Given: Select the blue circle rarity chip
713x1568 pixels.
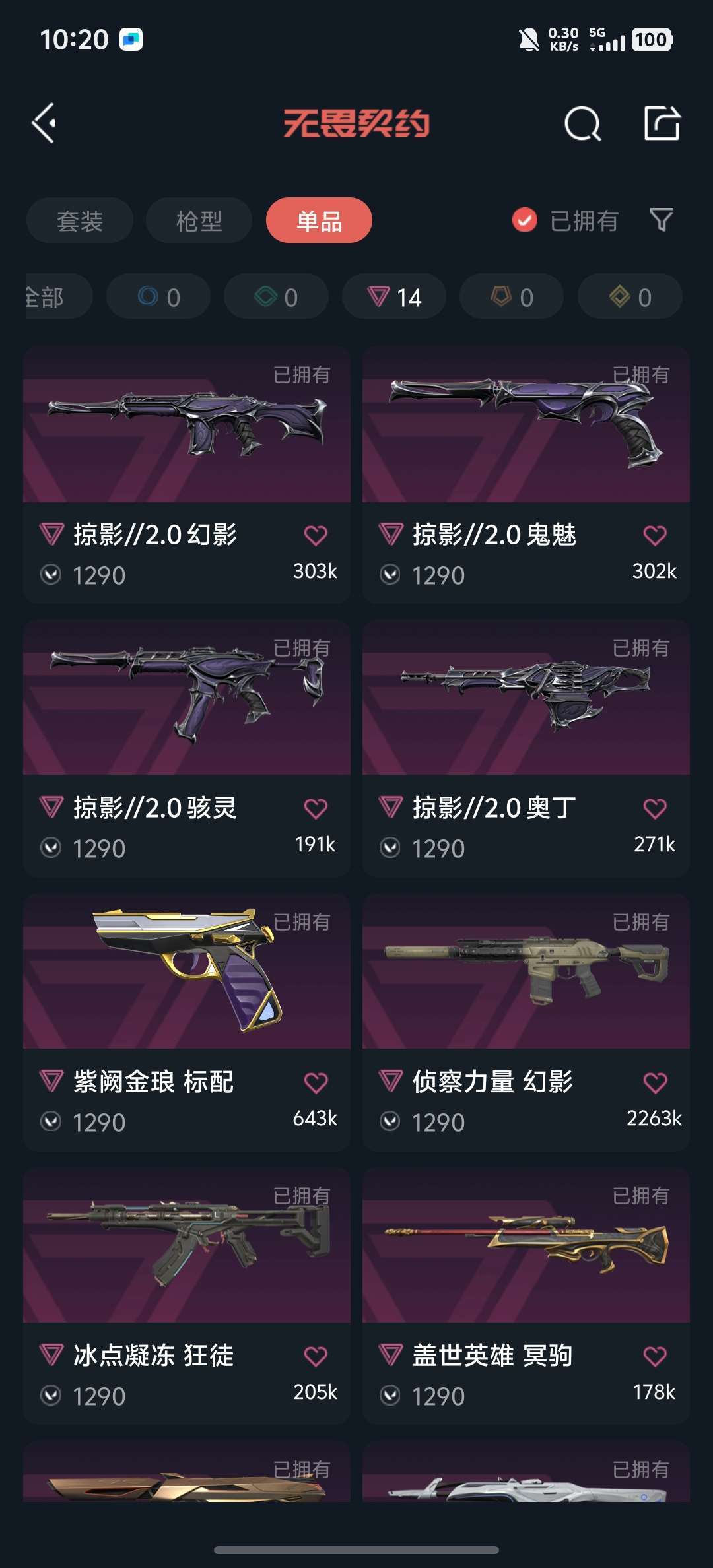Looking at the screenshot, I should pyautogui.click(x=158, y=296).
